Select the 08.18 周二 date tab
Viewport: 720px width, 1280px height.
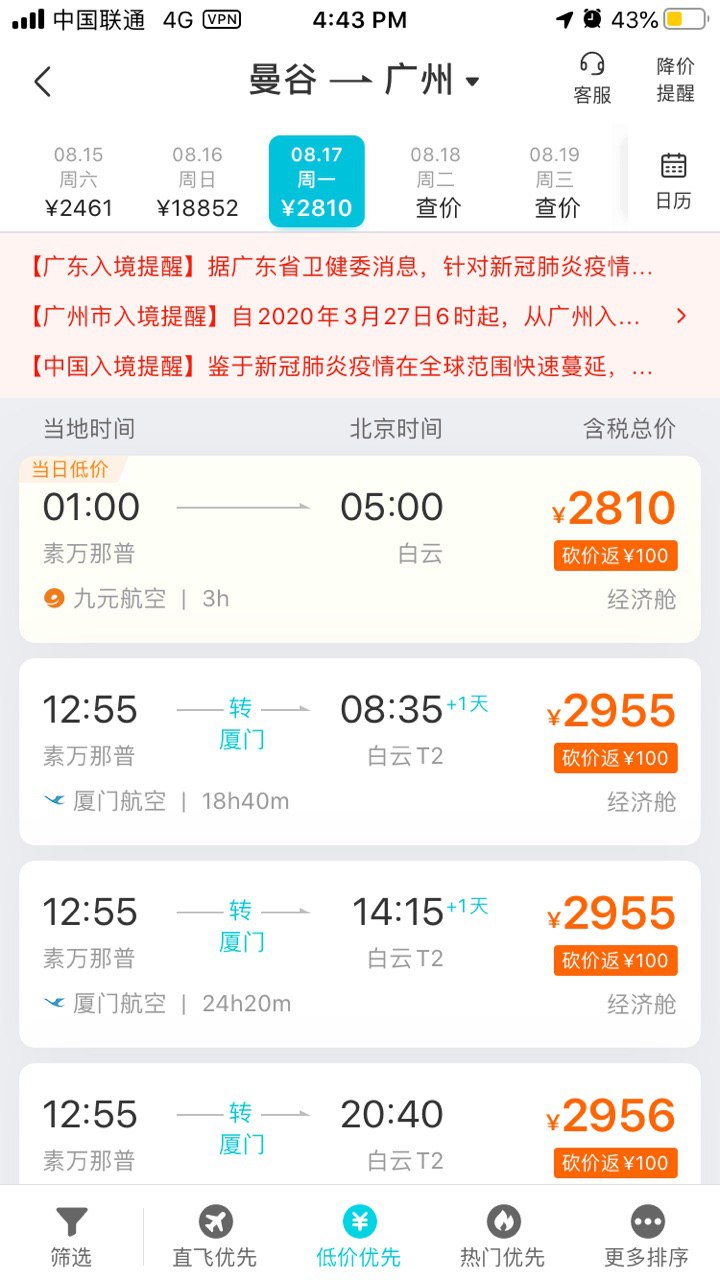pos(435,181)
